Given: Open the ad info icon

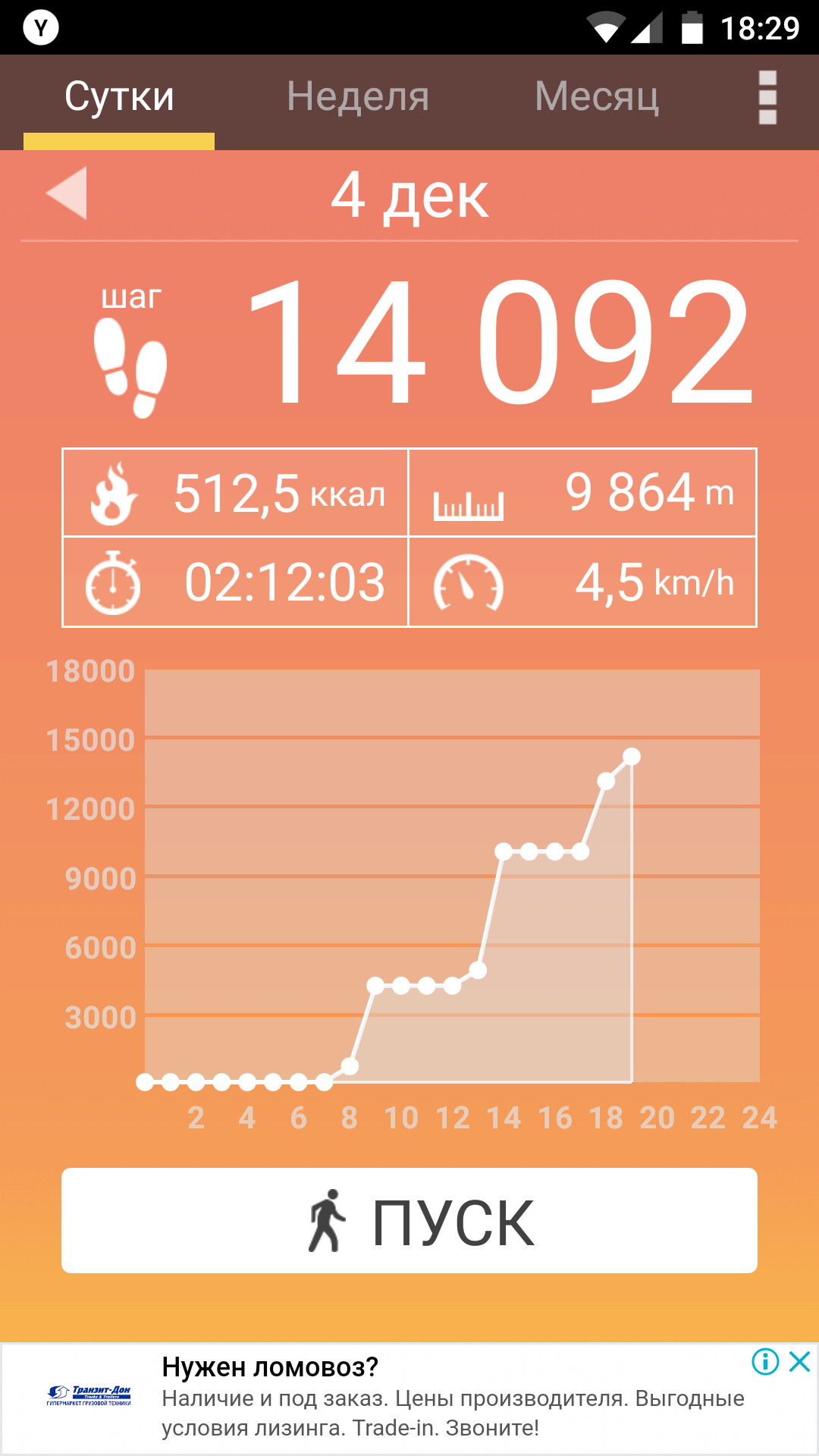Looking at the screenshot, I should click(x=765, y=1362).
